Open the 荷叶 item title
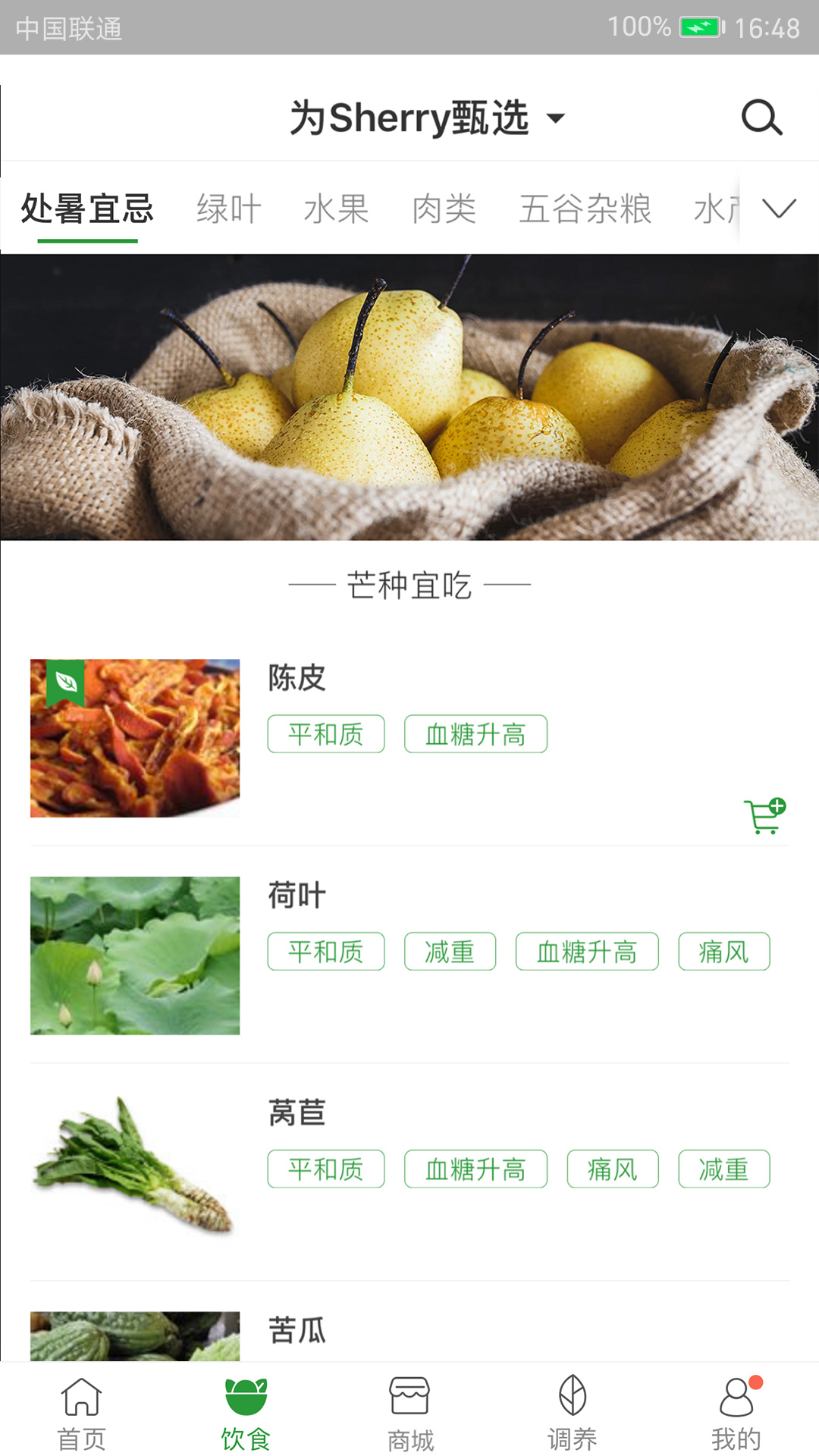This screenshot has width=819, height=1456. (x=297, y=896)
